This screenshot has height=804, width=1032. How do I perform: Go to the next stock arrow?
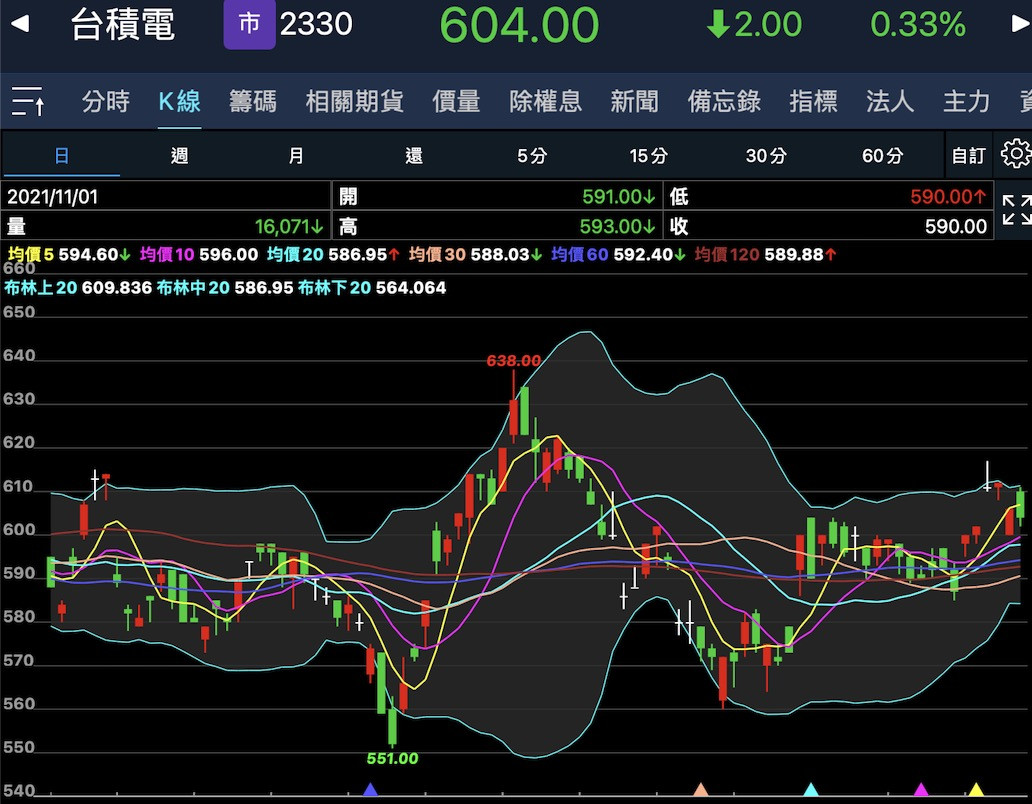click(1020, 24)
